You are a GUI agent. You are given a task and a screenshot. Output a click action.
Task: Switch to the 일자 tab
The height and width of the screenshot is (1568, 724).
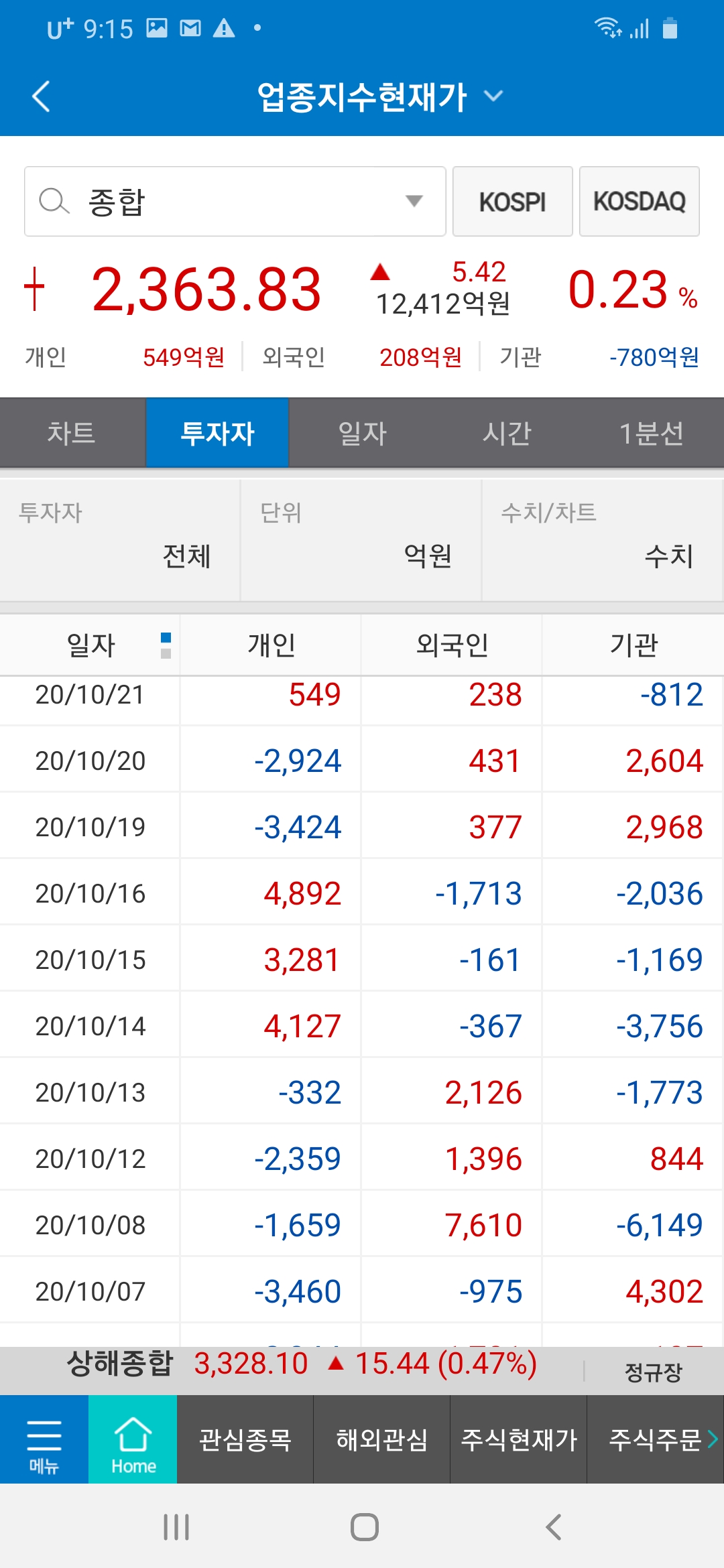pyautogui.click(x=362, y=433)
